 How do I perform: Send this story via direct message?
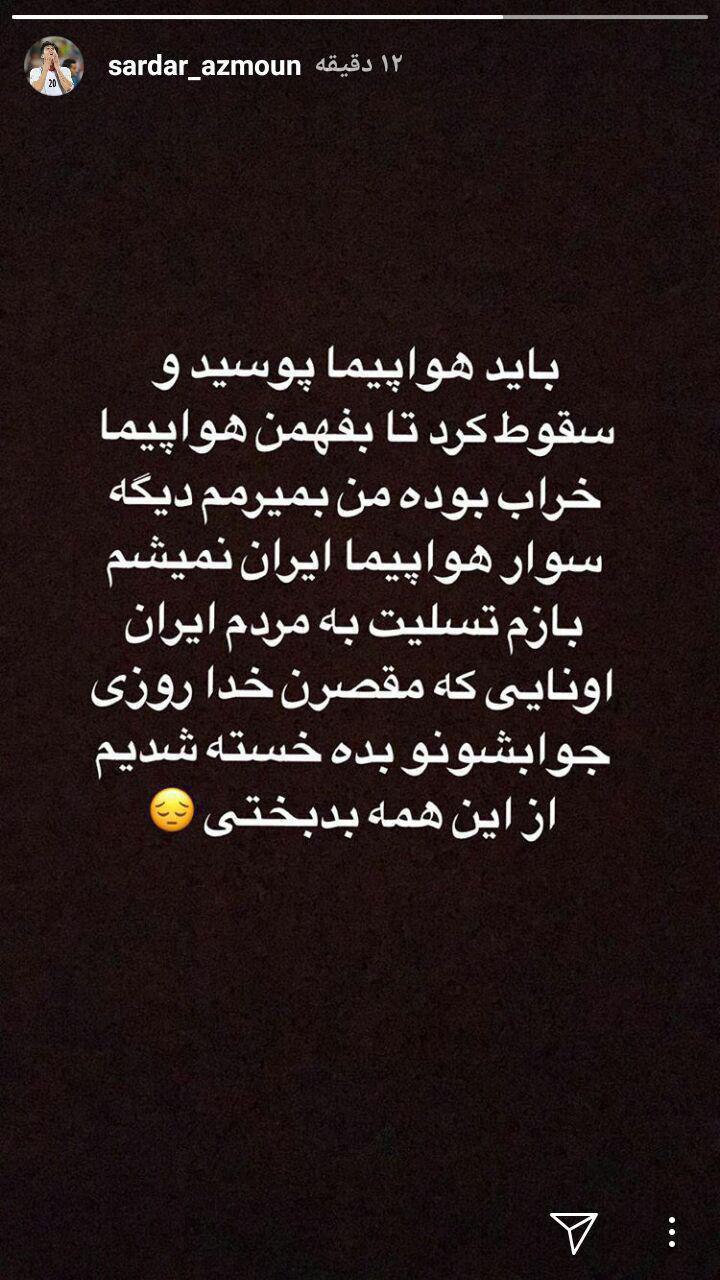573,1232
